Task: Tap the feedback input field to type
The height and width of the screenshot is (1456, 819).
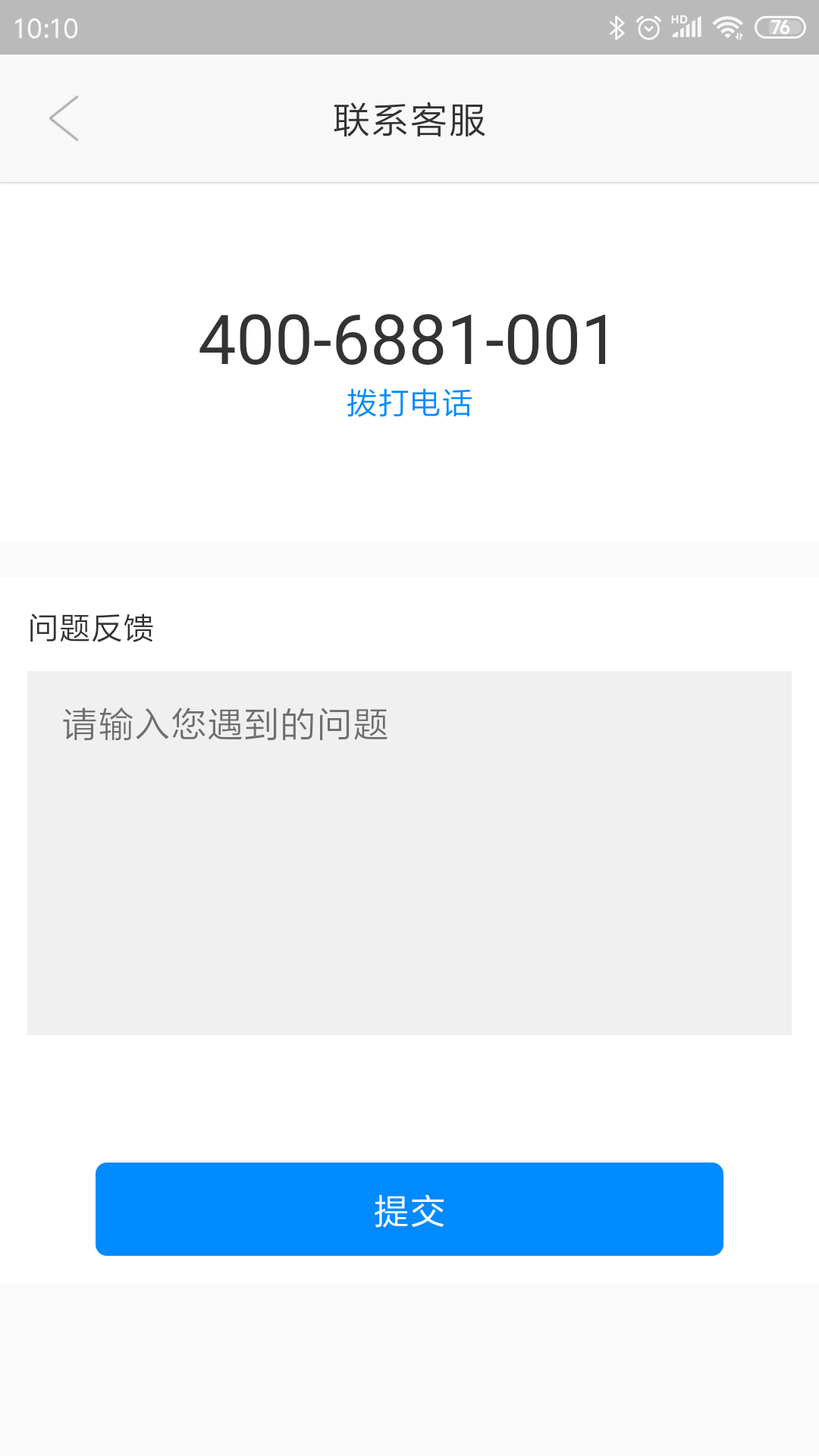Action: [409, 849]
